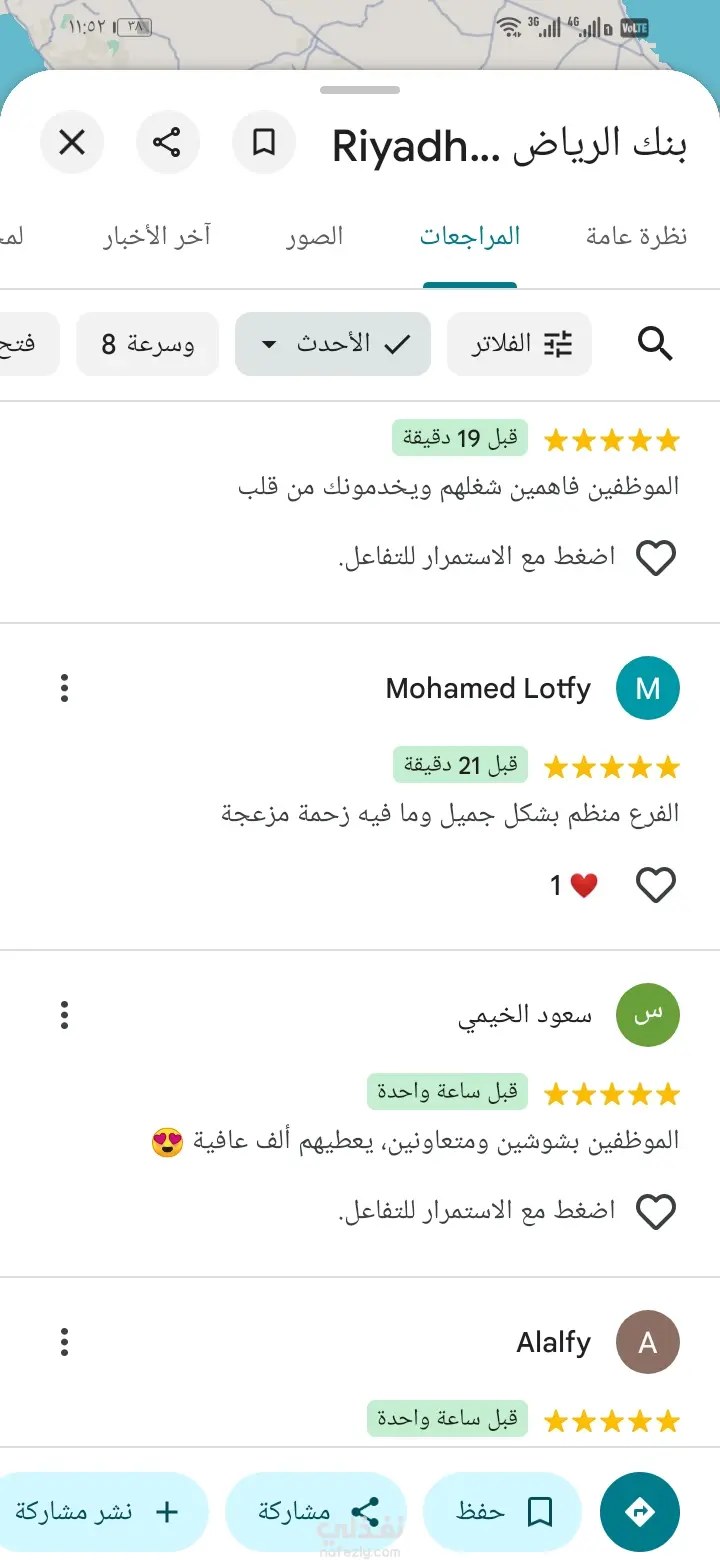Close the Riyadh Bank place sheet

pyautogui.click(x=72, y=143)
